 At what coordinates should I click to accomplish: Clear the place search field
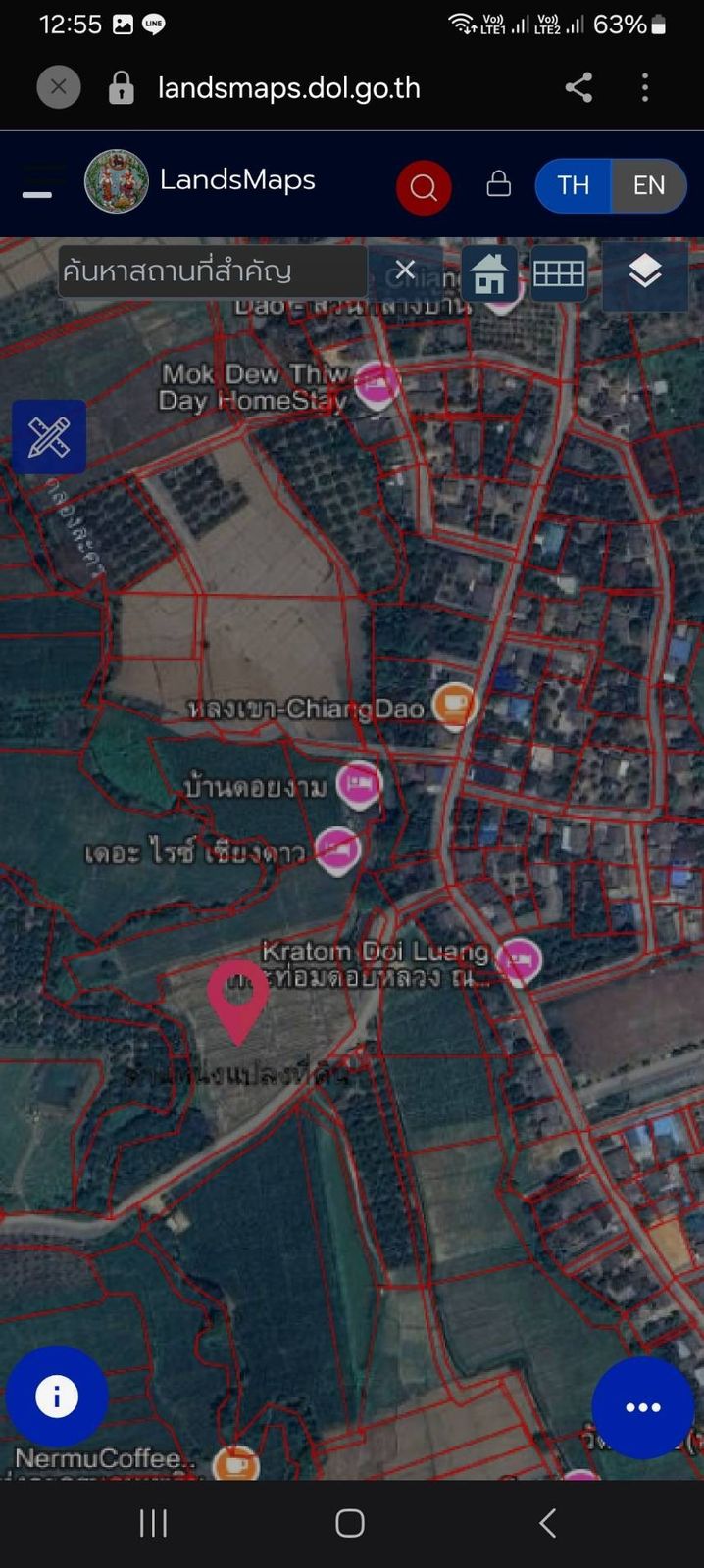click(x=404, y=269)
